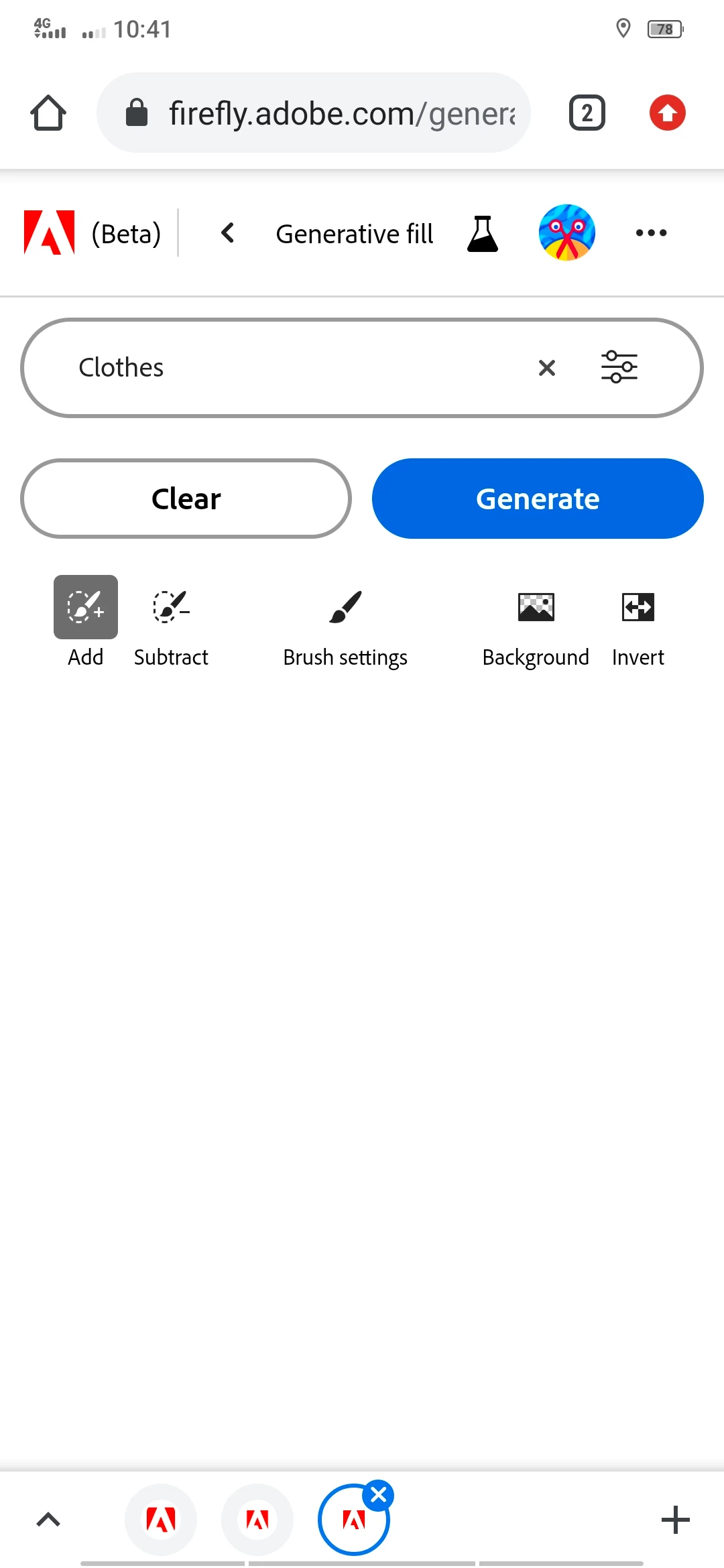Tap the Clear button

[x=186, y=499]
